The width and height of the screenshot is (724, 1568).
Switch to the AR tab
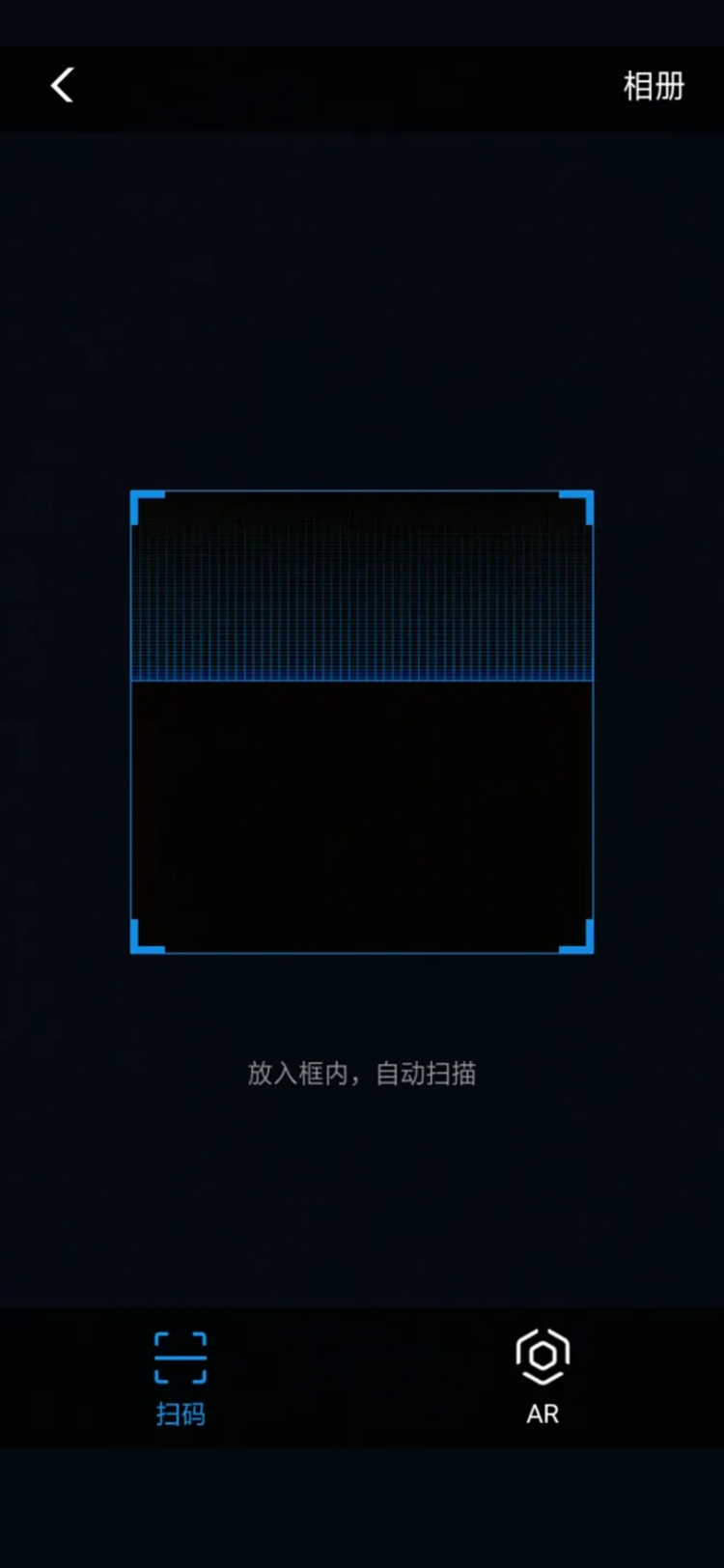click(543, 1377)
